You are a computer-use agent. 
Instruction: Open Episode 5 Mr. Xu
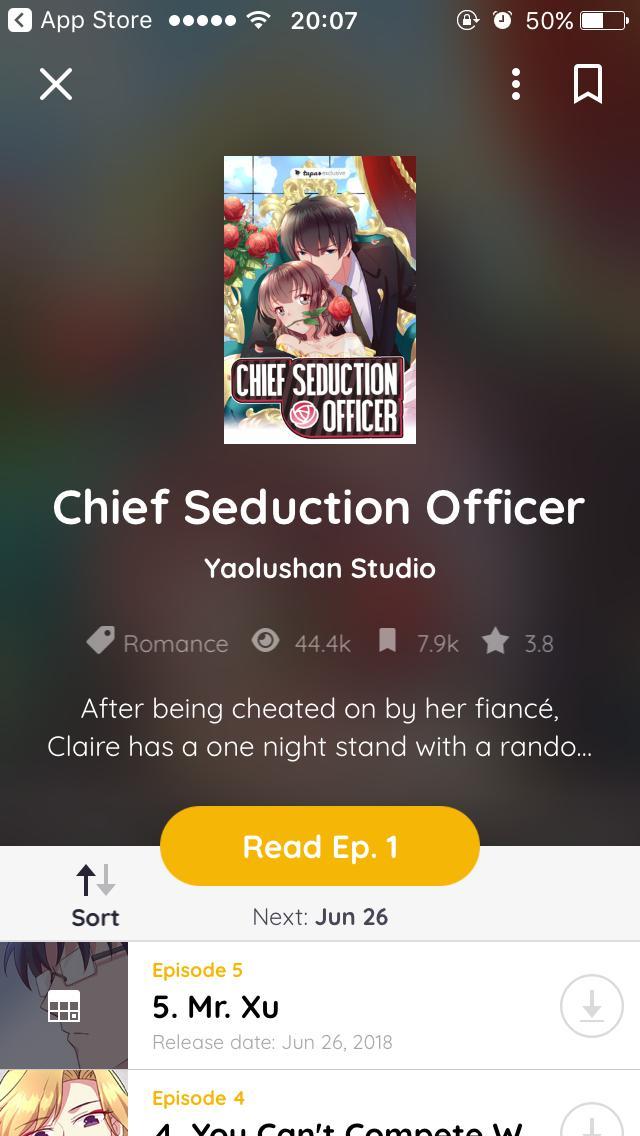click(x=340, y=1006)
